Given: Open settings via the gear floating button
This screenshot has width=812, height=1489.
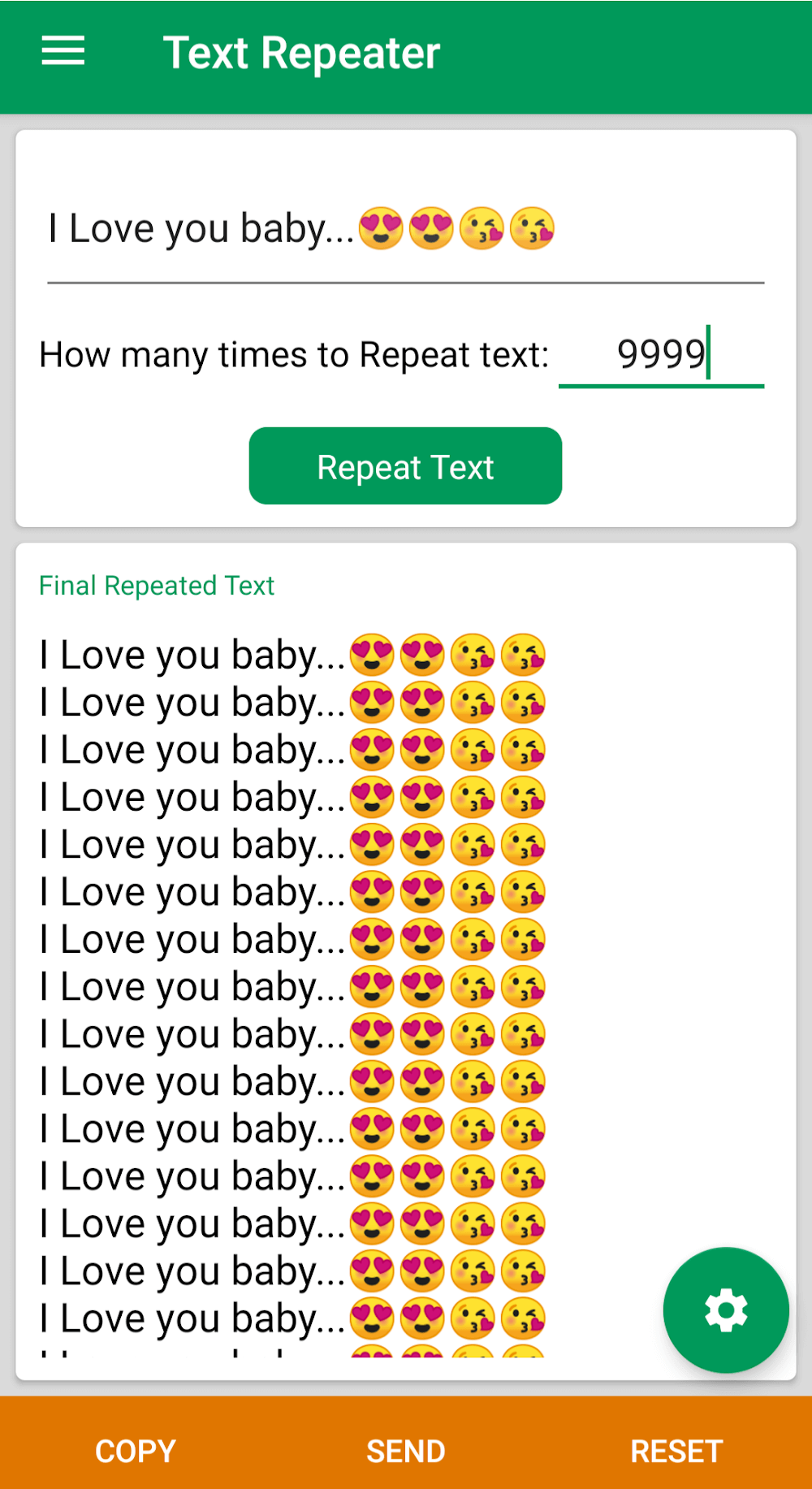Looking at the screenshot, I should click(725, 1309).
